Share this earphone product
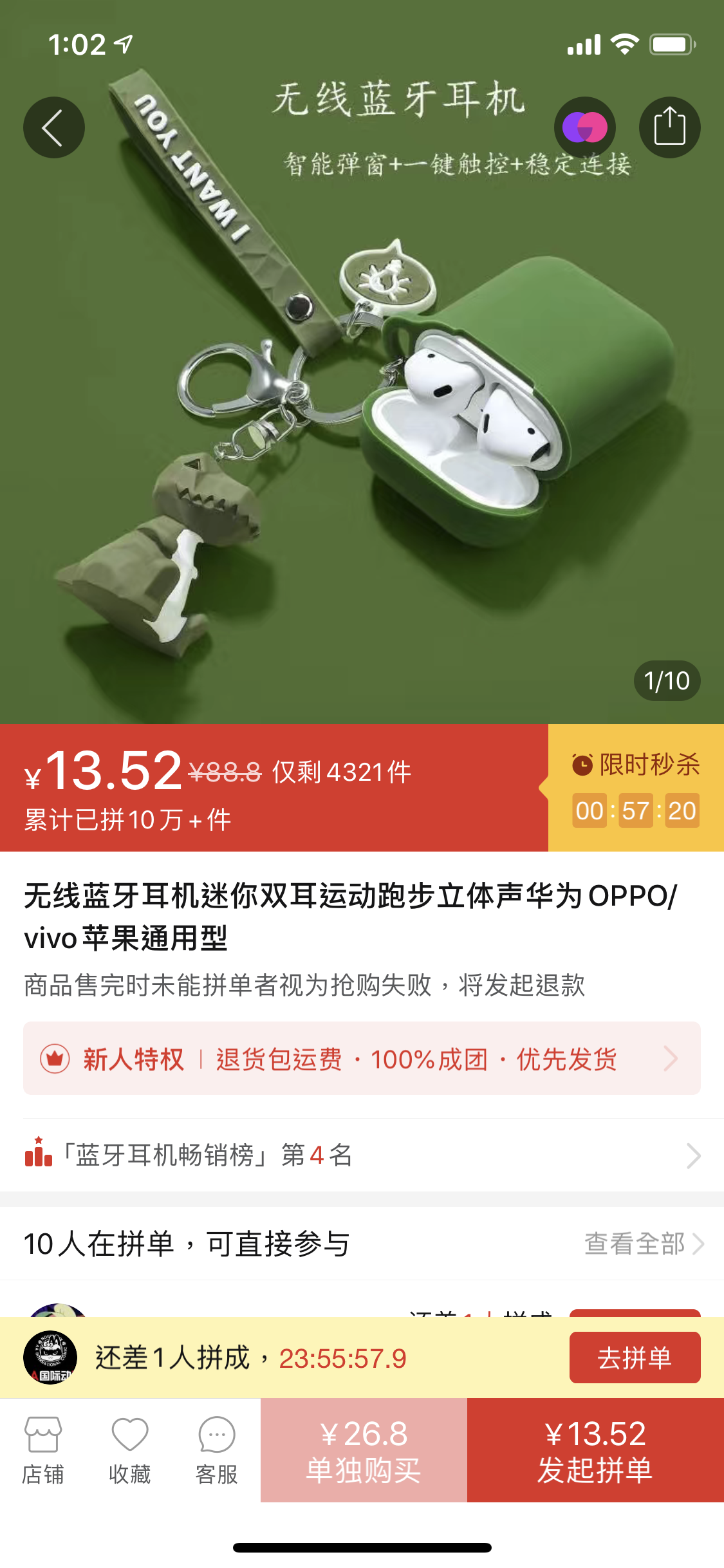 pos(669,127)
